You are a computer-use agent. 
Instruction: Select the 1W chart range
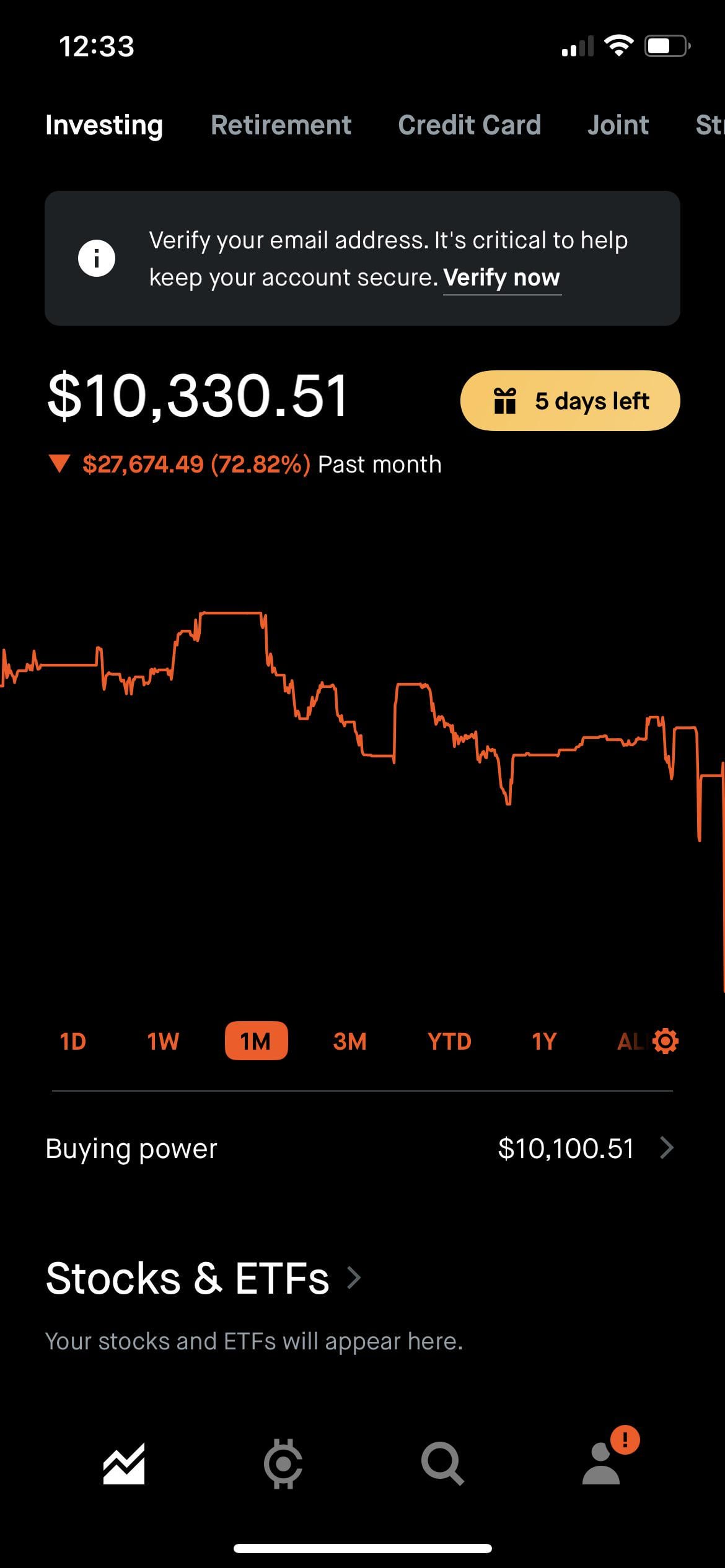pos(163,1042)
